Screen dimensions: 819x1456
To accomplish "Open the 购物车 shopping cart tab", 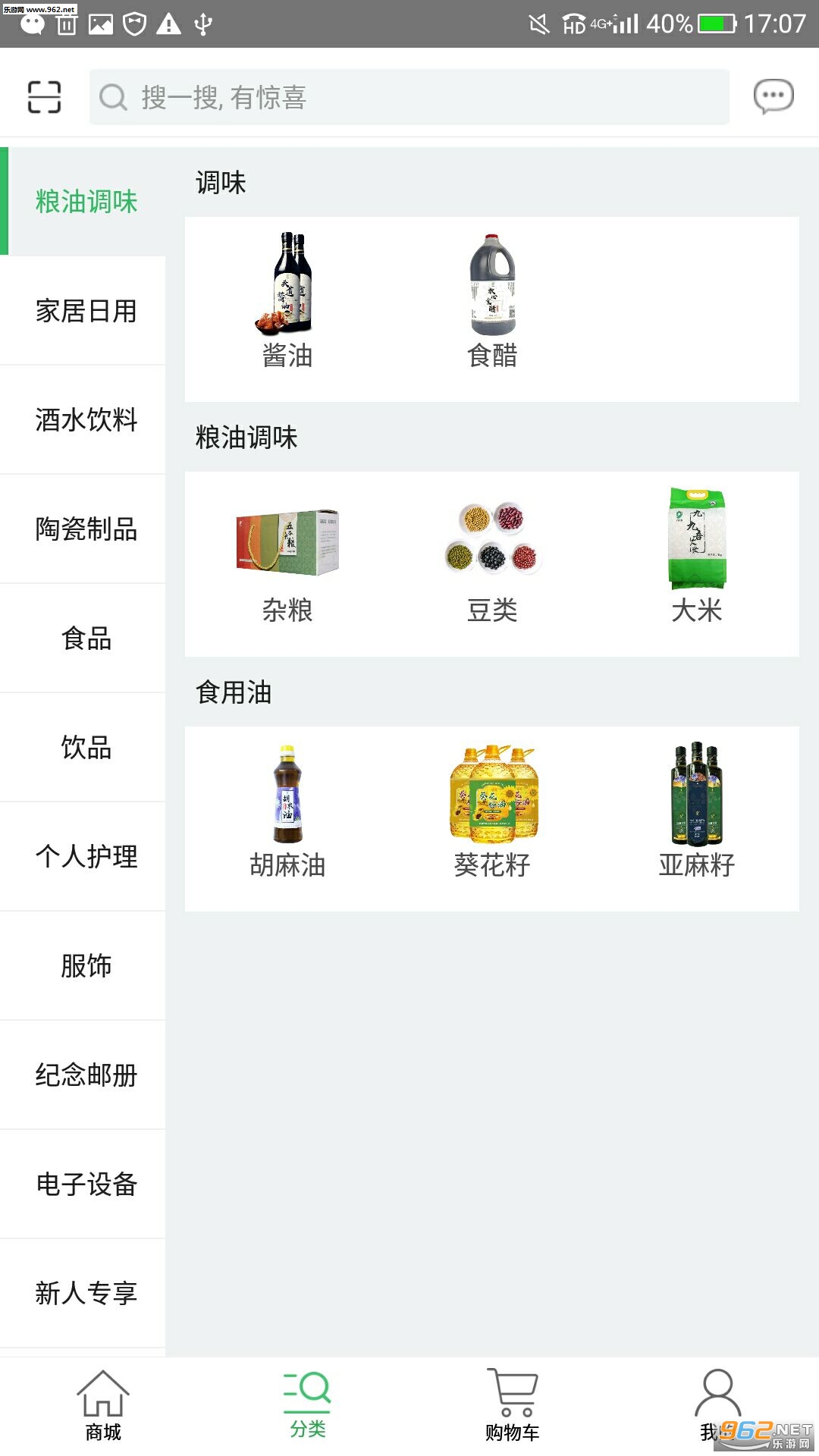I will [513, 1406].
